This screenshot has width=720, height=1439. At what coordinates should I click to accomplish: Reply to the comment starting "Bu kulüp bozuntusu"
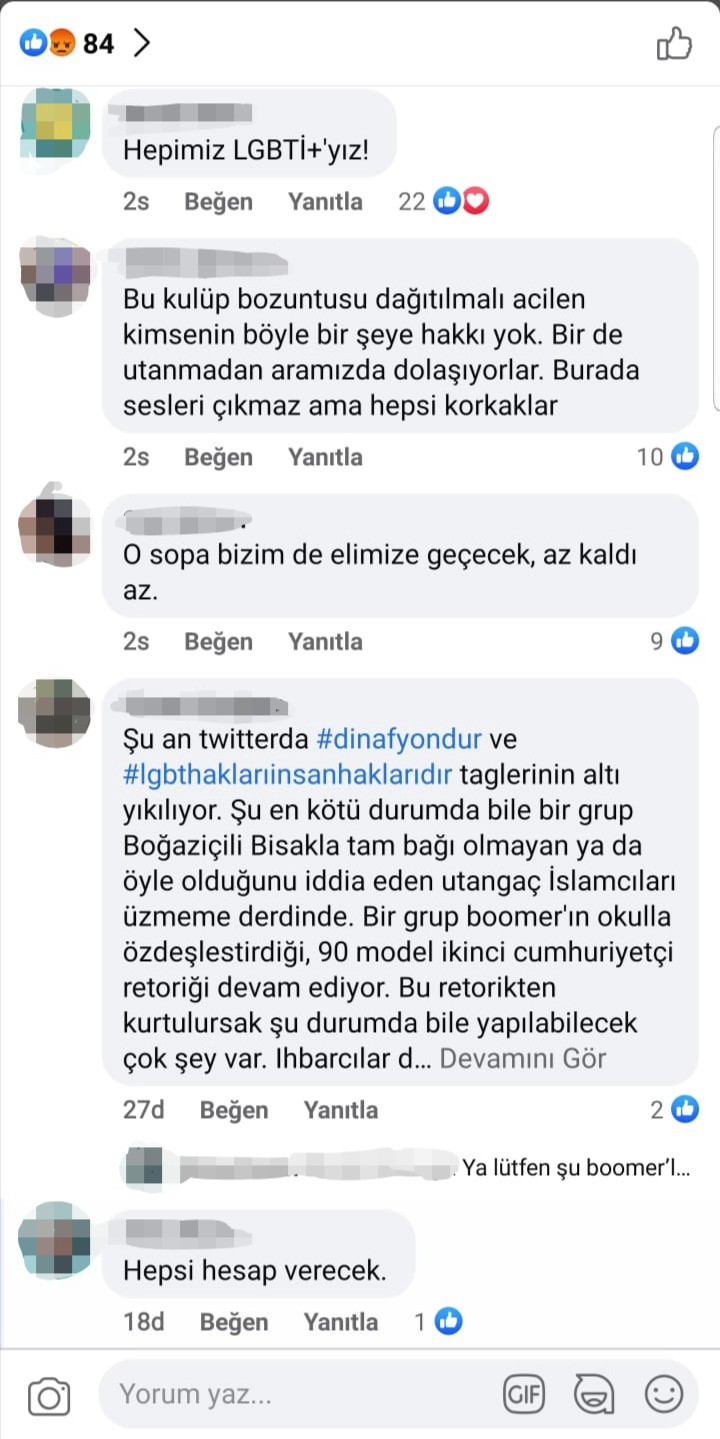(x=325, y=457)
